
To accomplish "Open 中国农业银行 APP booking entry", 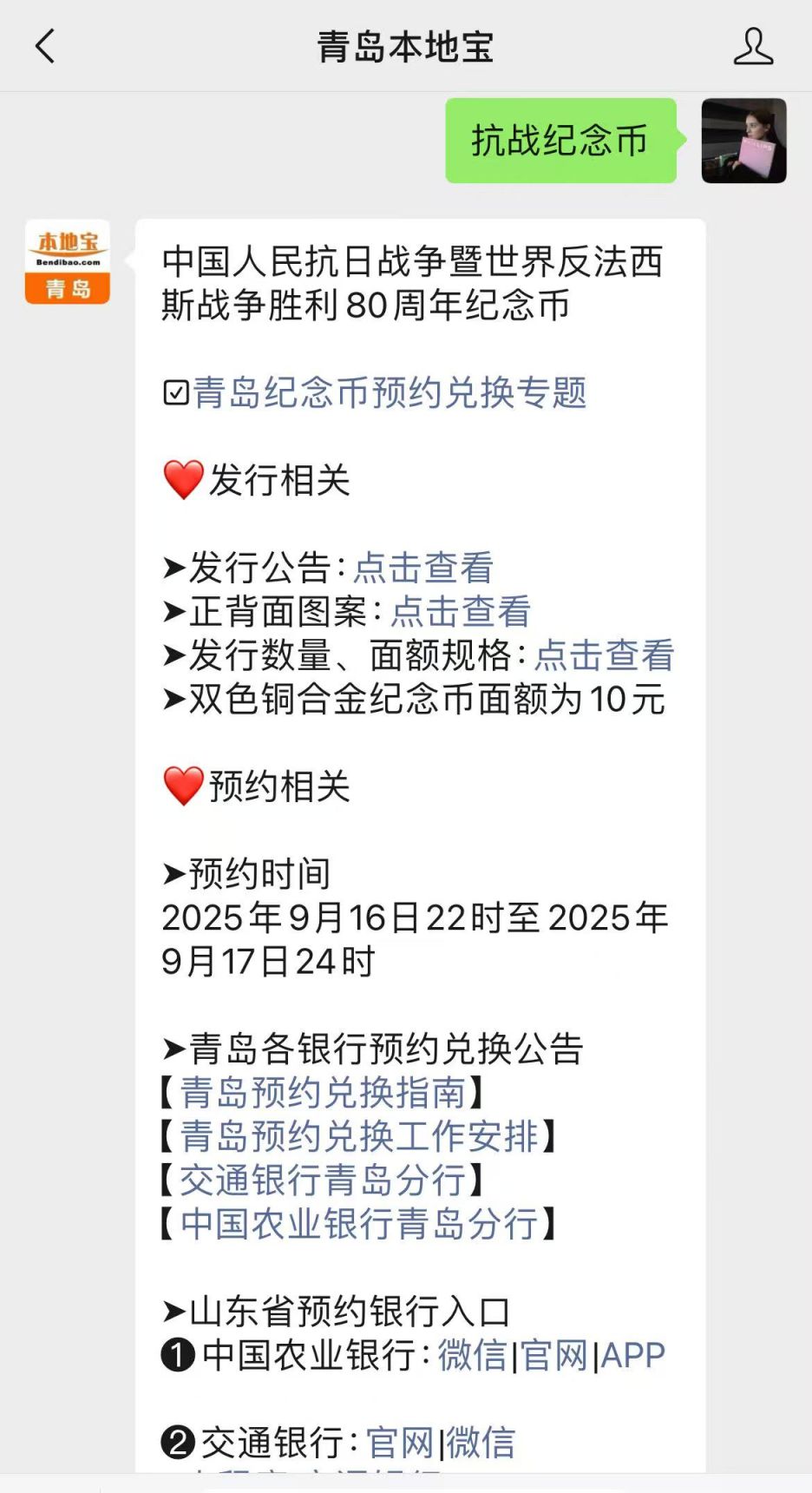I will 632,1355.
